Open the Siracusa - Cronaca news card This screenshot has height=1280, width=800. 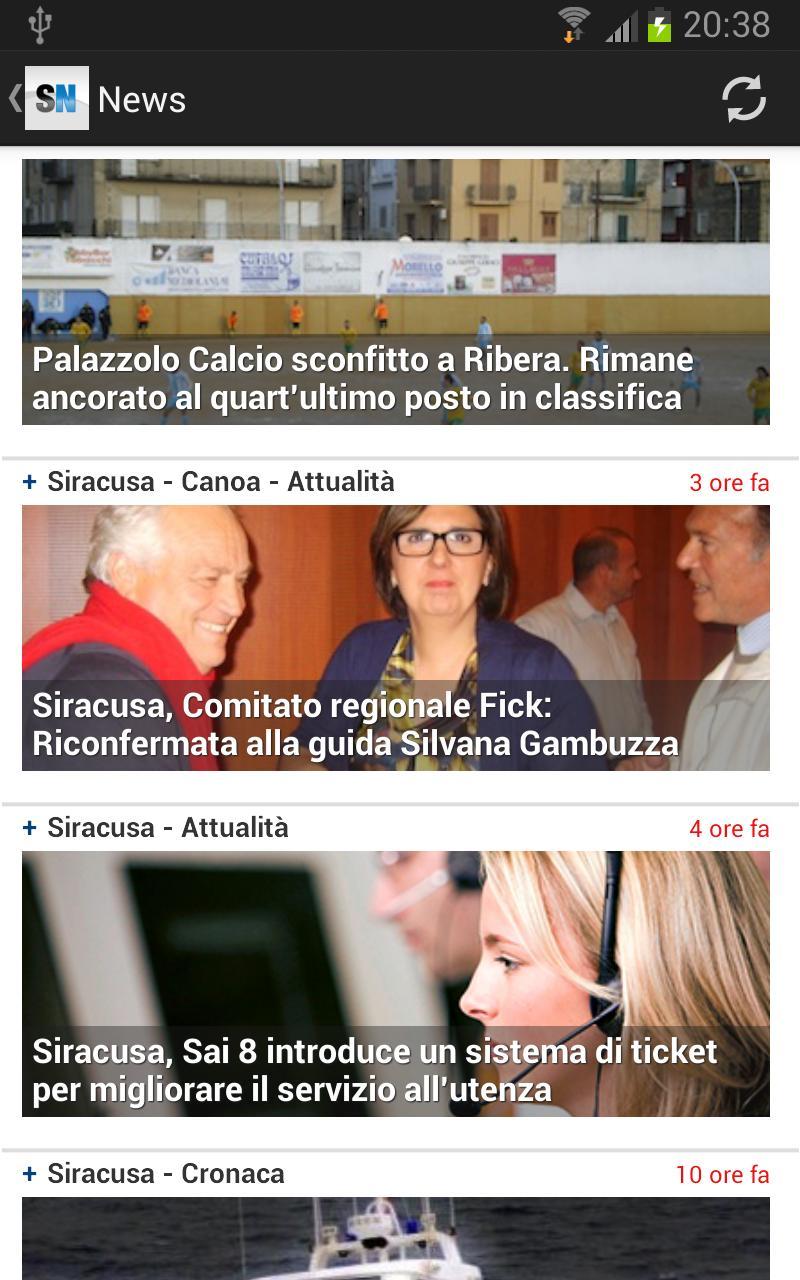tap(395, 1238)
